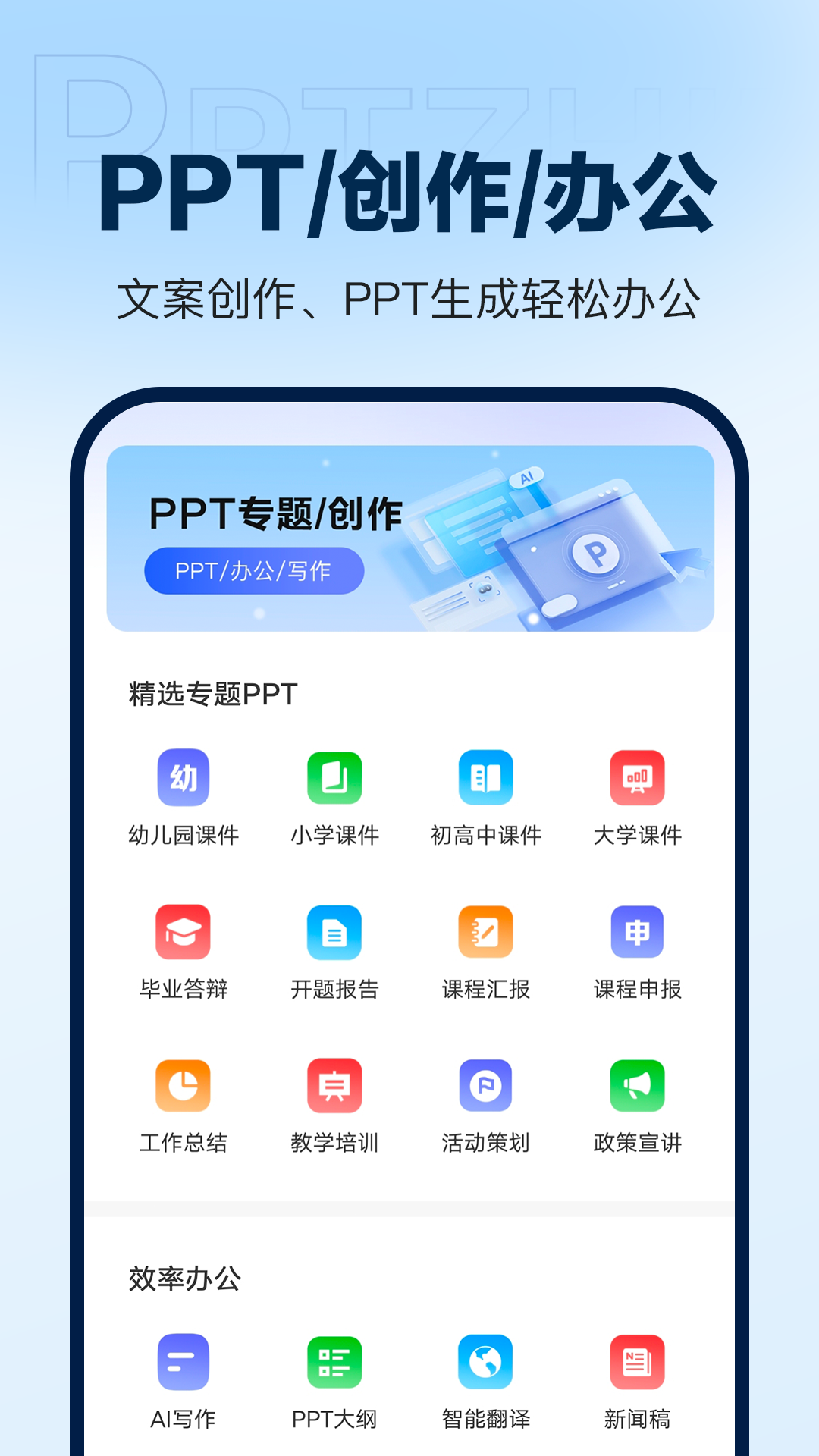The height and width of the screenshot is (1456, 819).
Task: Open the AI写作 AI writing tool icon
Action: click(x=184, y=1361)
